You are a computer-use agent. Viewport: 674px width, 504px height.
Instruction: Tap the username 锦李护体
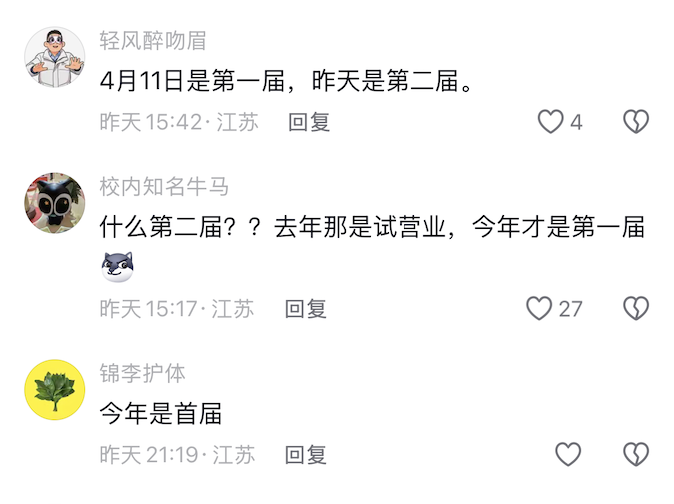click(x=142, y=374)
